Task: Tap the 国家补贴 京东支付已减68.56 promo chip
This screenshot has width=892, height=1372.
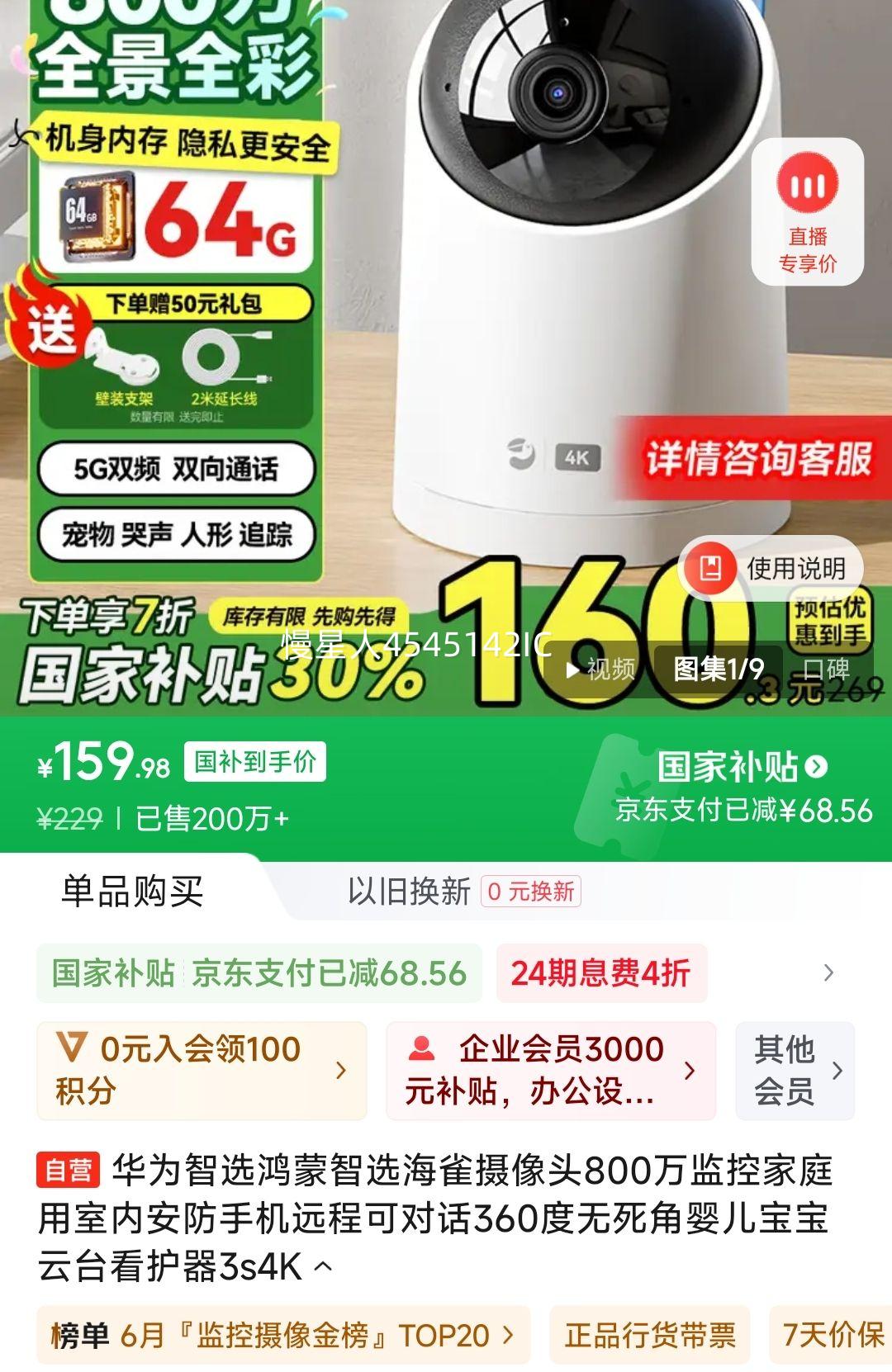Action: coord(259,973)
